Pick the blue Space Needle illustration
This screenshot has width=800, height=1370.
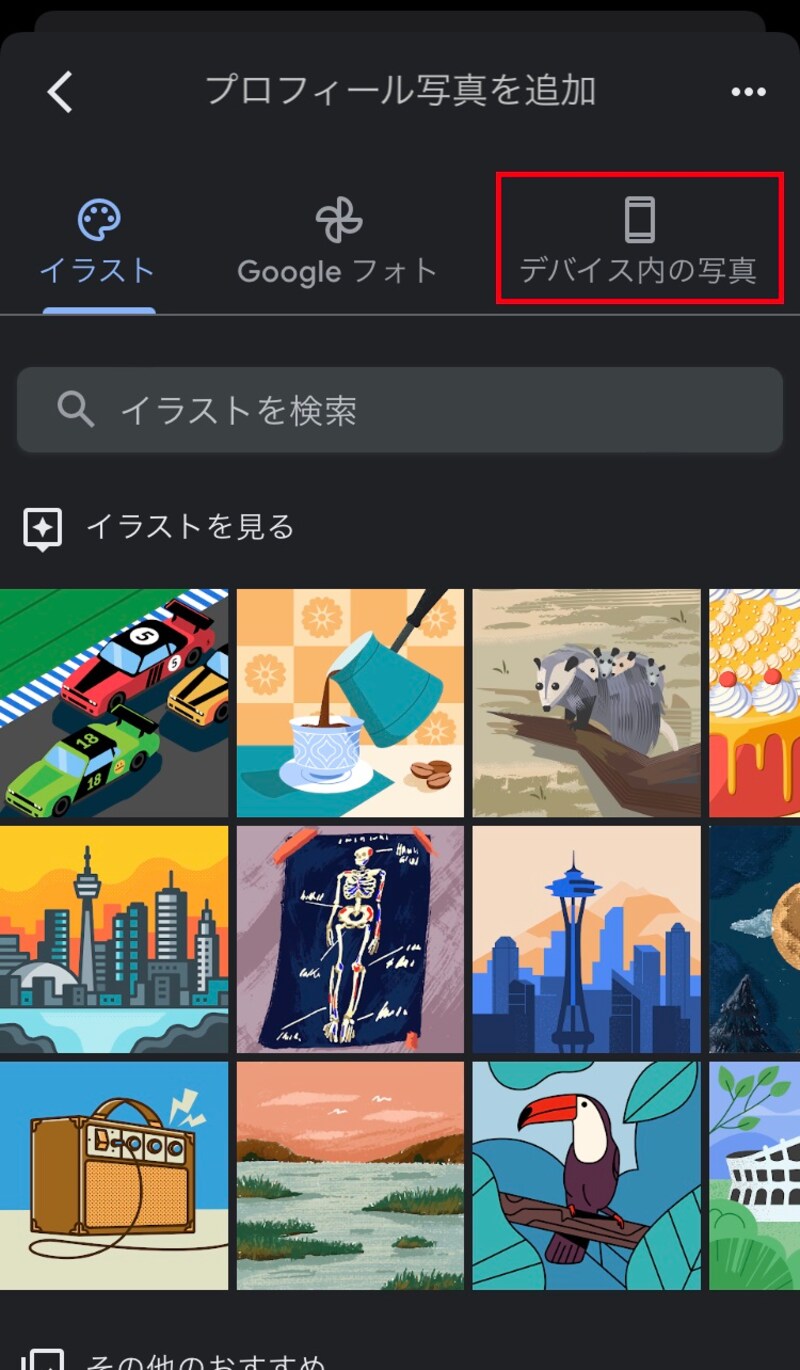(587, 939)
